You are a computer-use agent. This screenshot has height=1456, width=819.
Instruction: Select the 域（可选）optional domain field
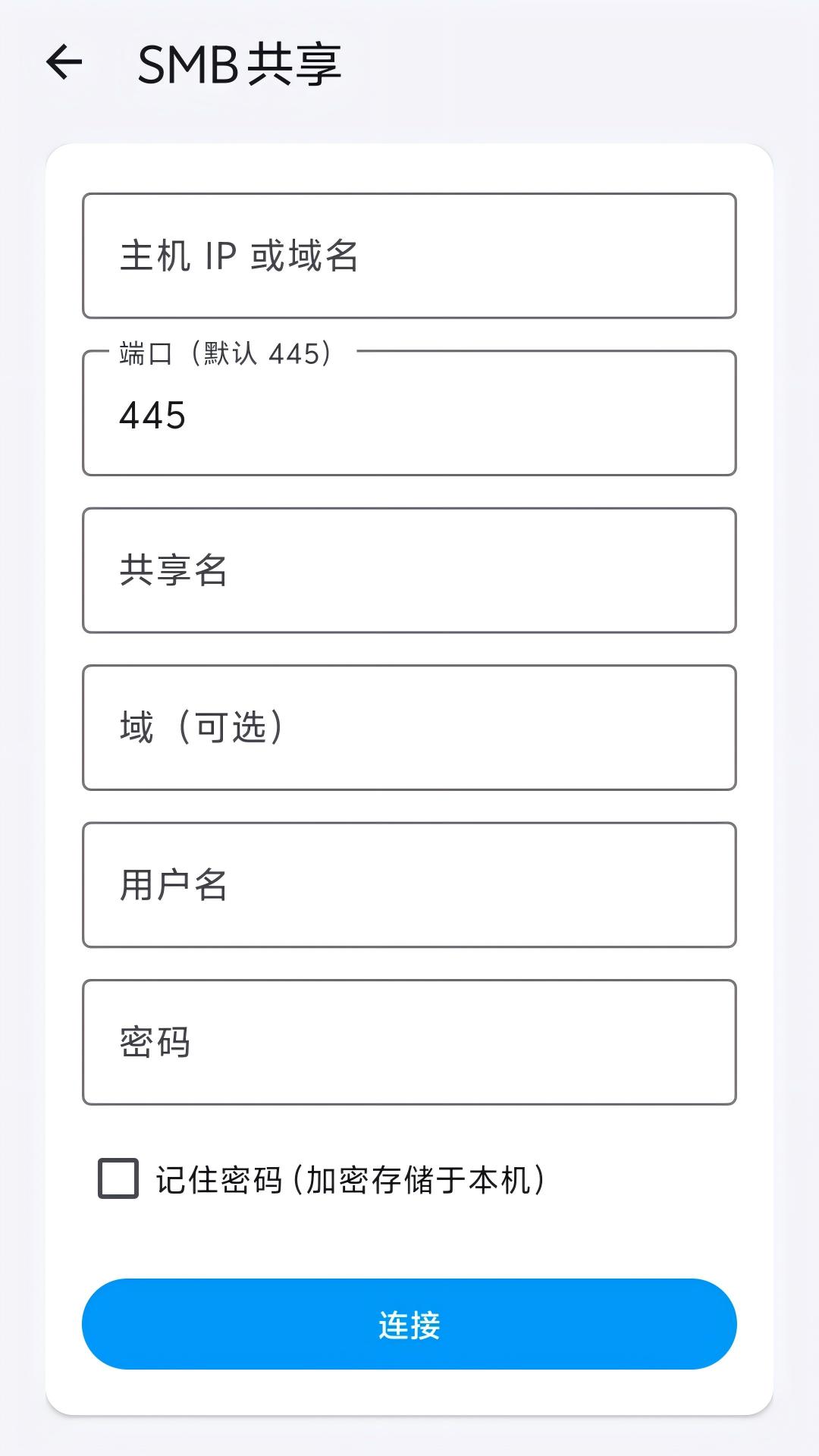click(x=409, y=726)
